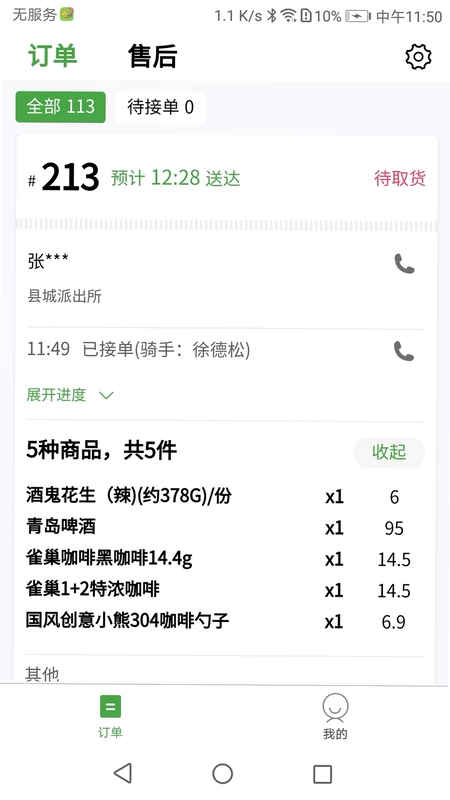Switch to the 售后 tab

pyautogui.click(x=152, y=56)
